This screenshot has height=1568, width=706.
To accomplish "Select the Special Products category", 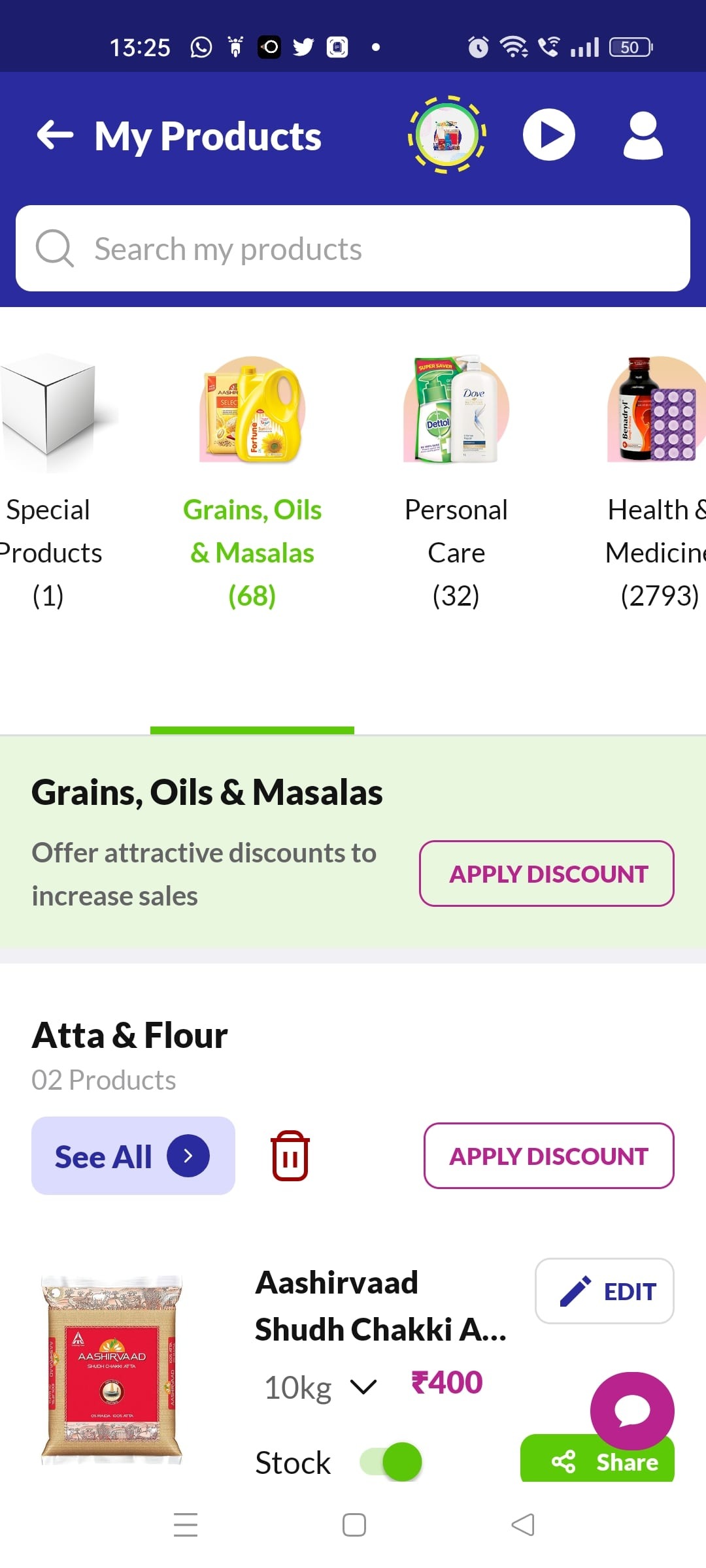I will coord(48,480).
